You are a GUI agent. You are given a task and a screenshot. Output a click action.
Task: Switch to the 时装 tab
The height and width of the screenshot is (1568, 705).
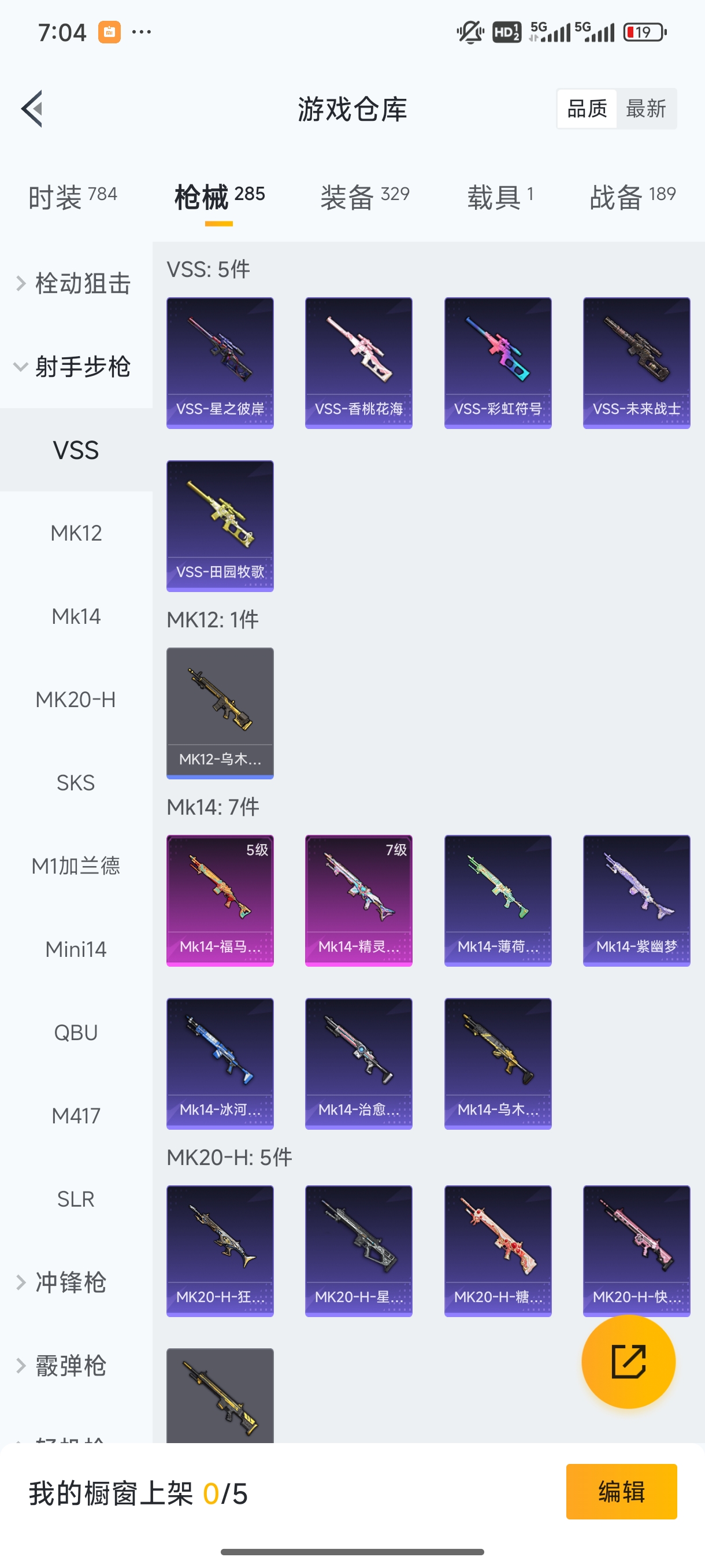(72, 197)
